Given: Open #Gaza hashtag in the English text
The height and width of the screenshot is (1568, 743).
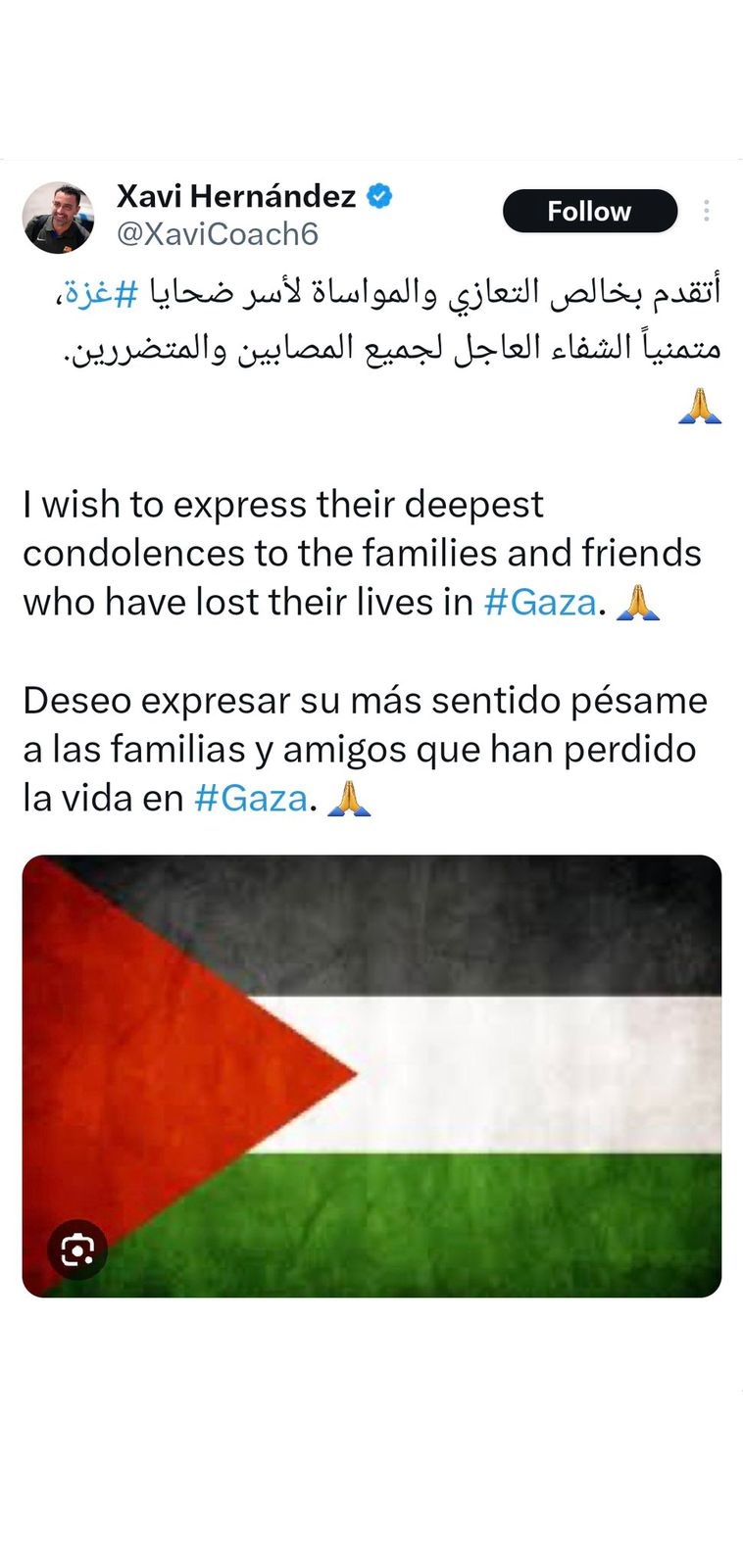Looking at the screenshot, I should click(540, 602).
